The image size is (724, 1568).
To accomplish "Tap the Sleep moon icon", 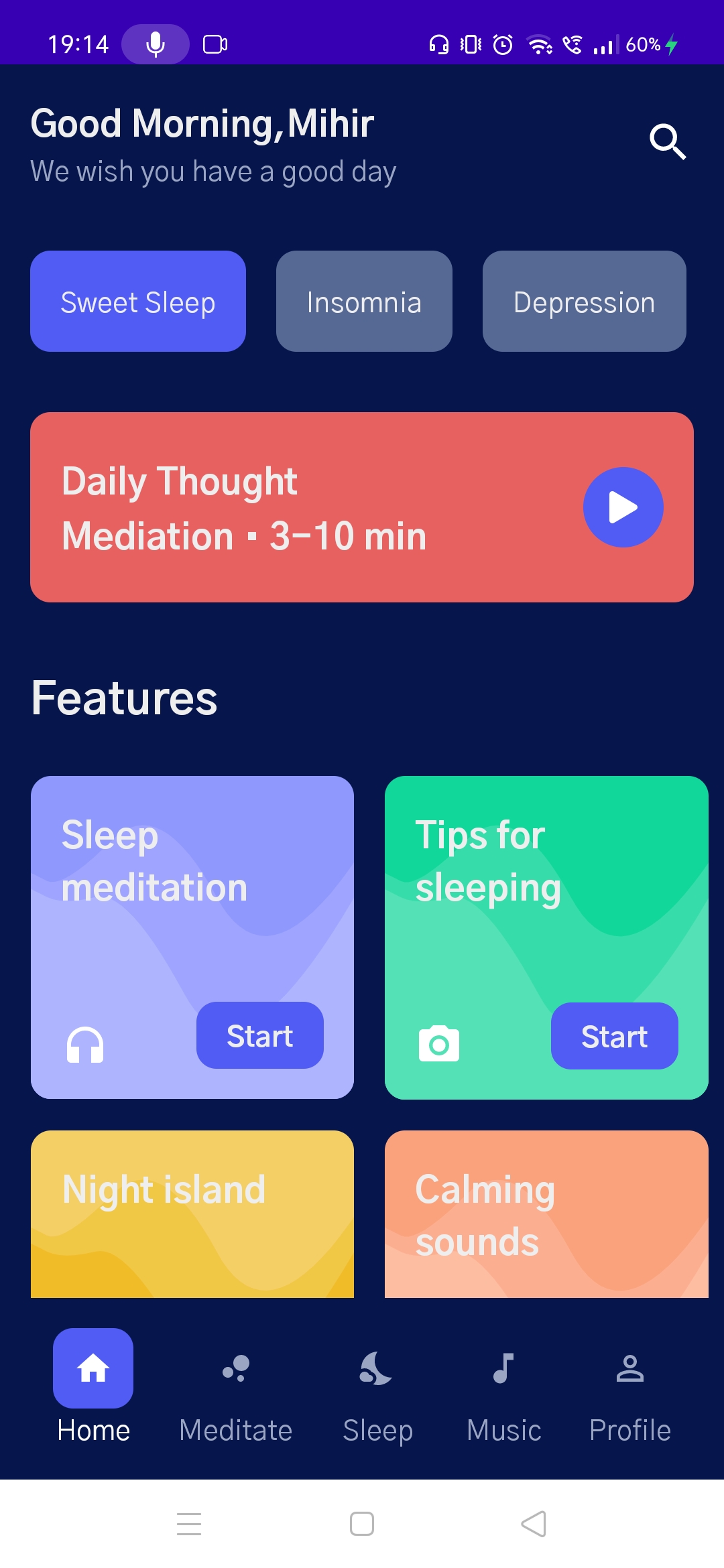I will point(375,1367).
